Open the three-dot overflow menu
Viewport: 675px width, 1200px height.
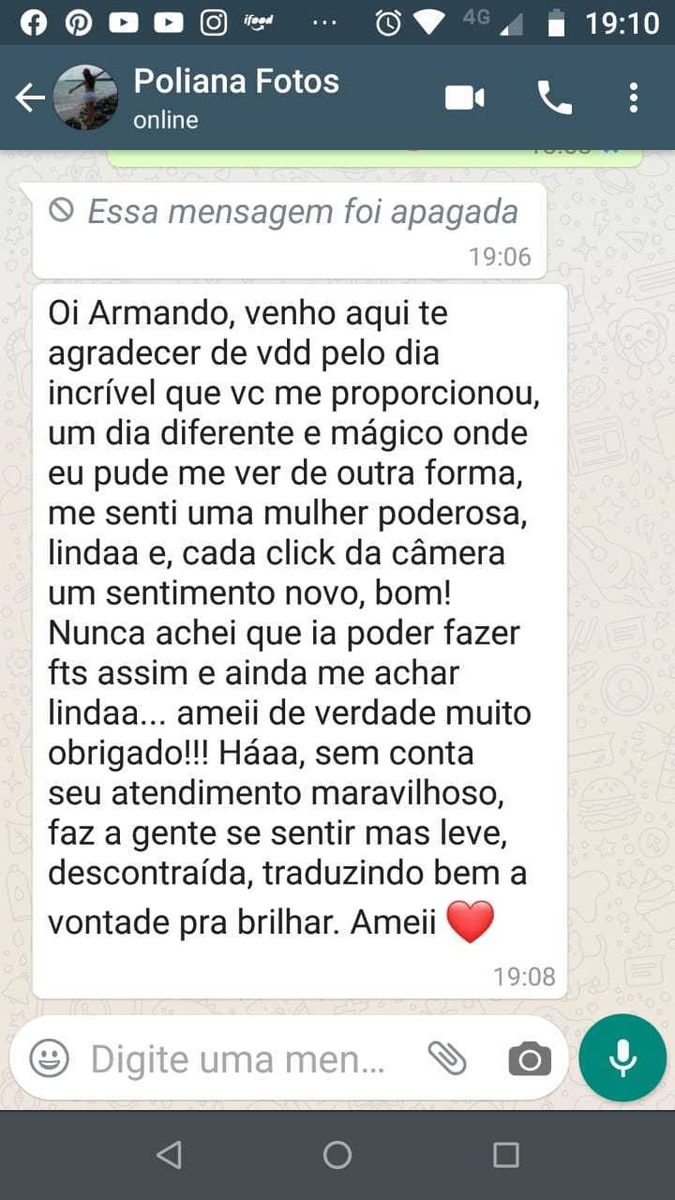[633, 97]
